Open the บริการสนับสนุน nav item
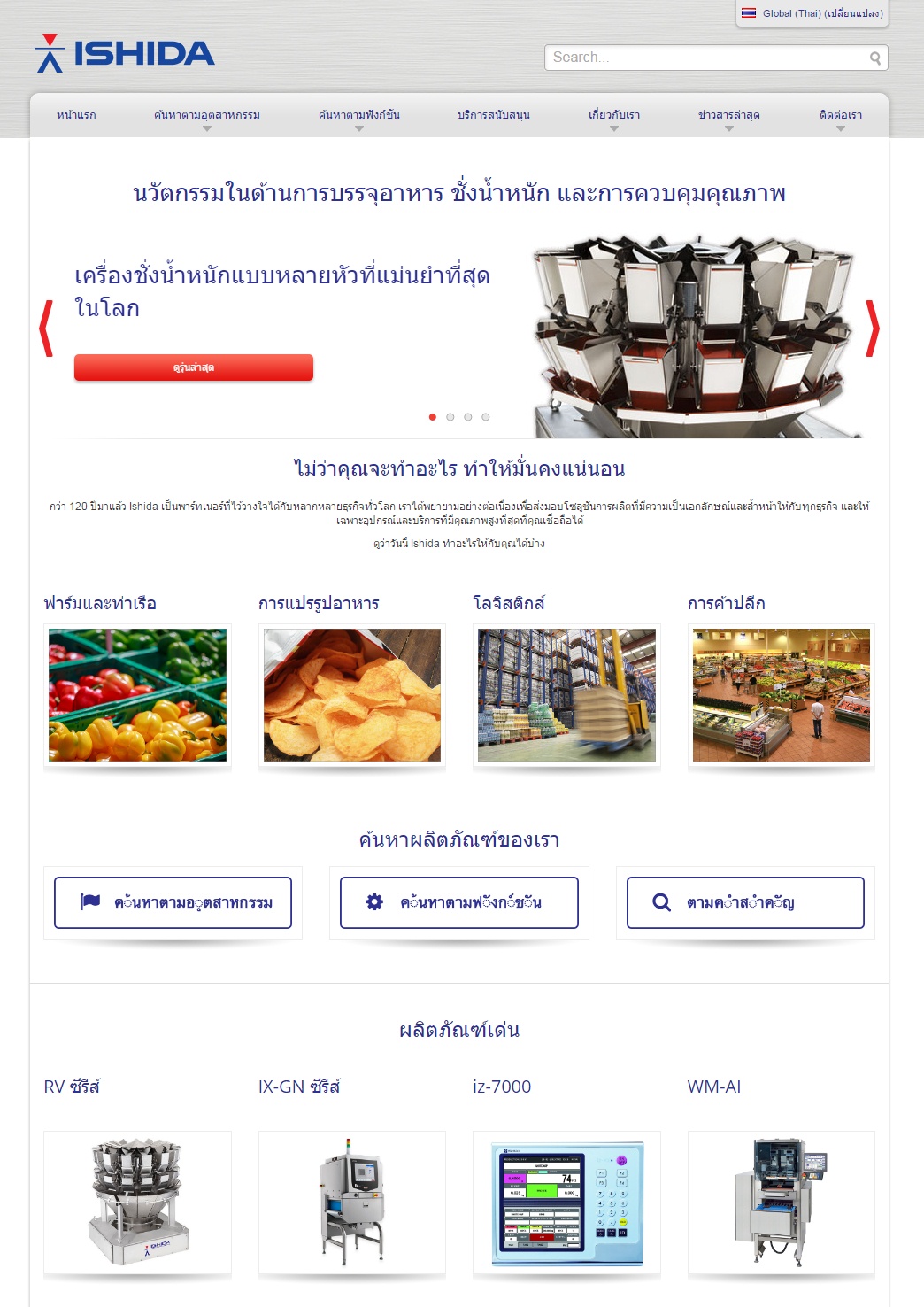Screen dimensions: 924x1307 tap(493, 115)
